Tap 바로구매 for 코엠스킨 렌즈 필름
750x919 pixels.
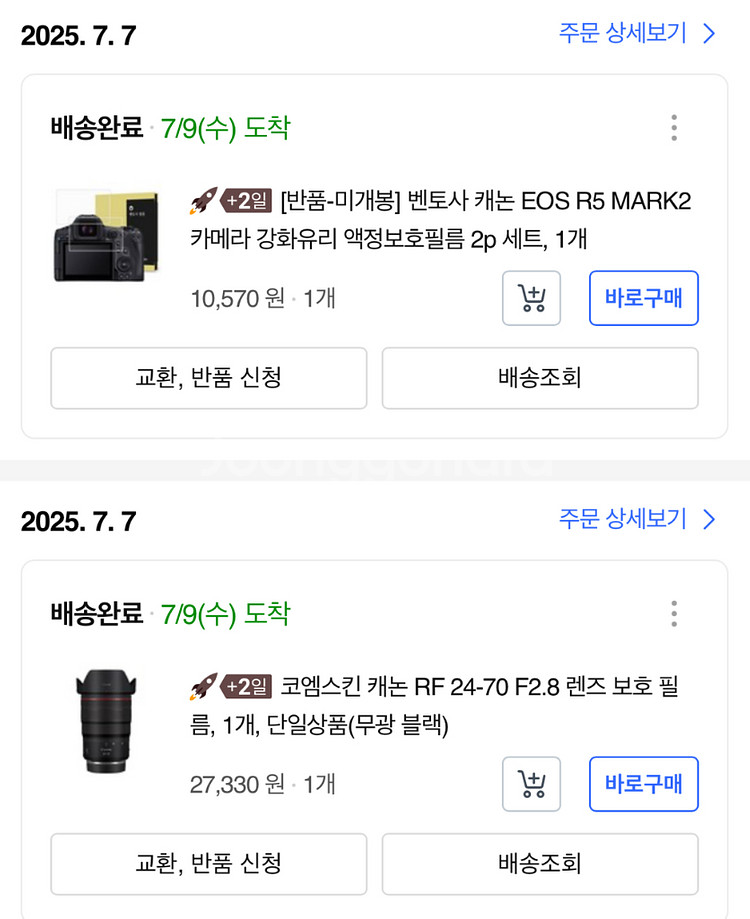click(x=643, y=784)
